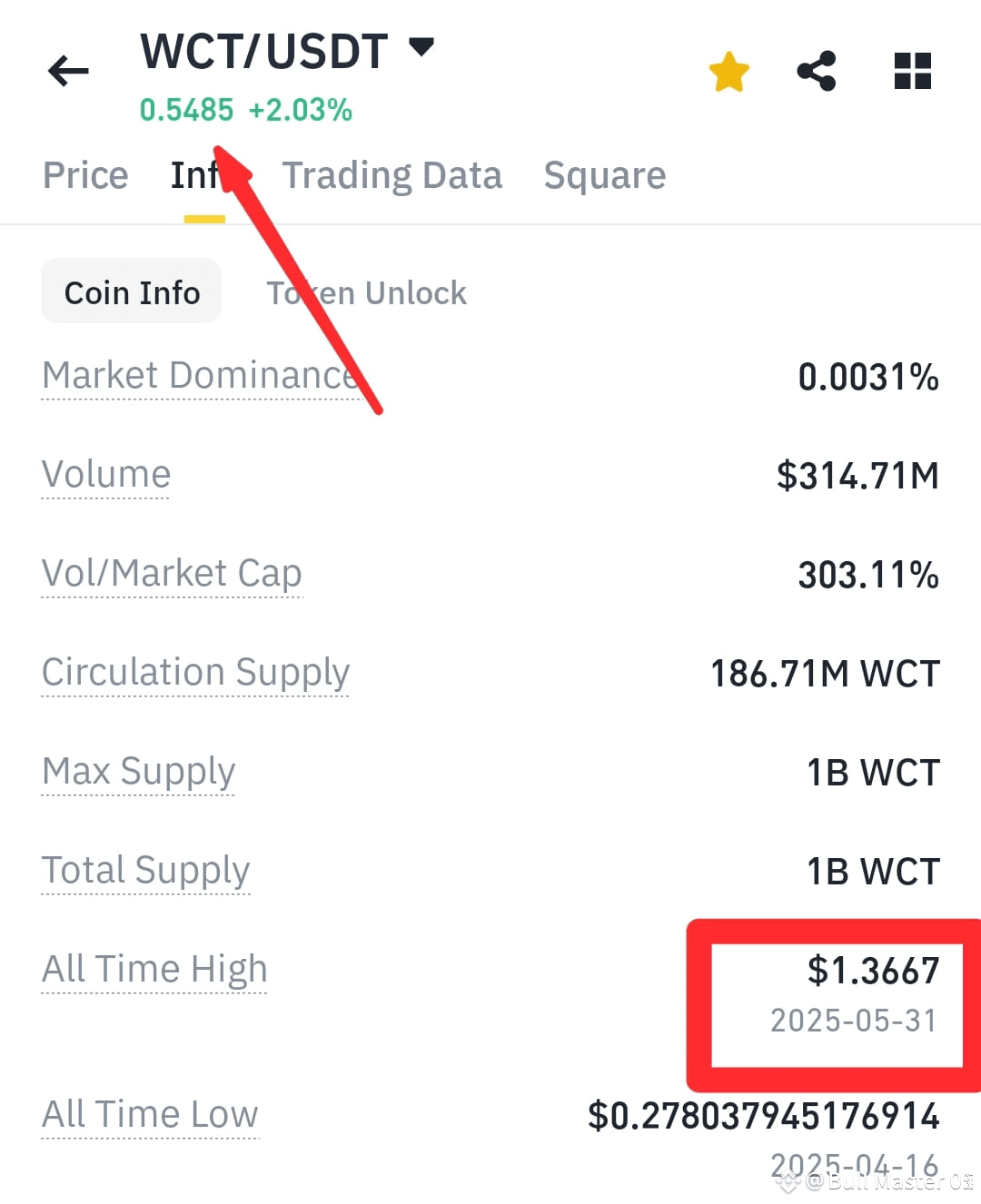Open the share icon

tap(817, 71)
